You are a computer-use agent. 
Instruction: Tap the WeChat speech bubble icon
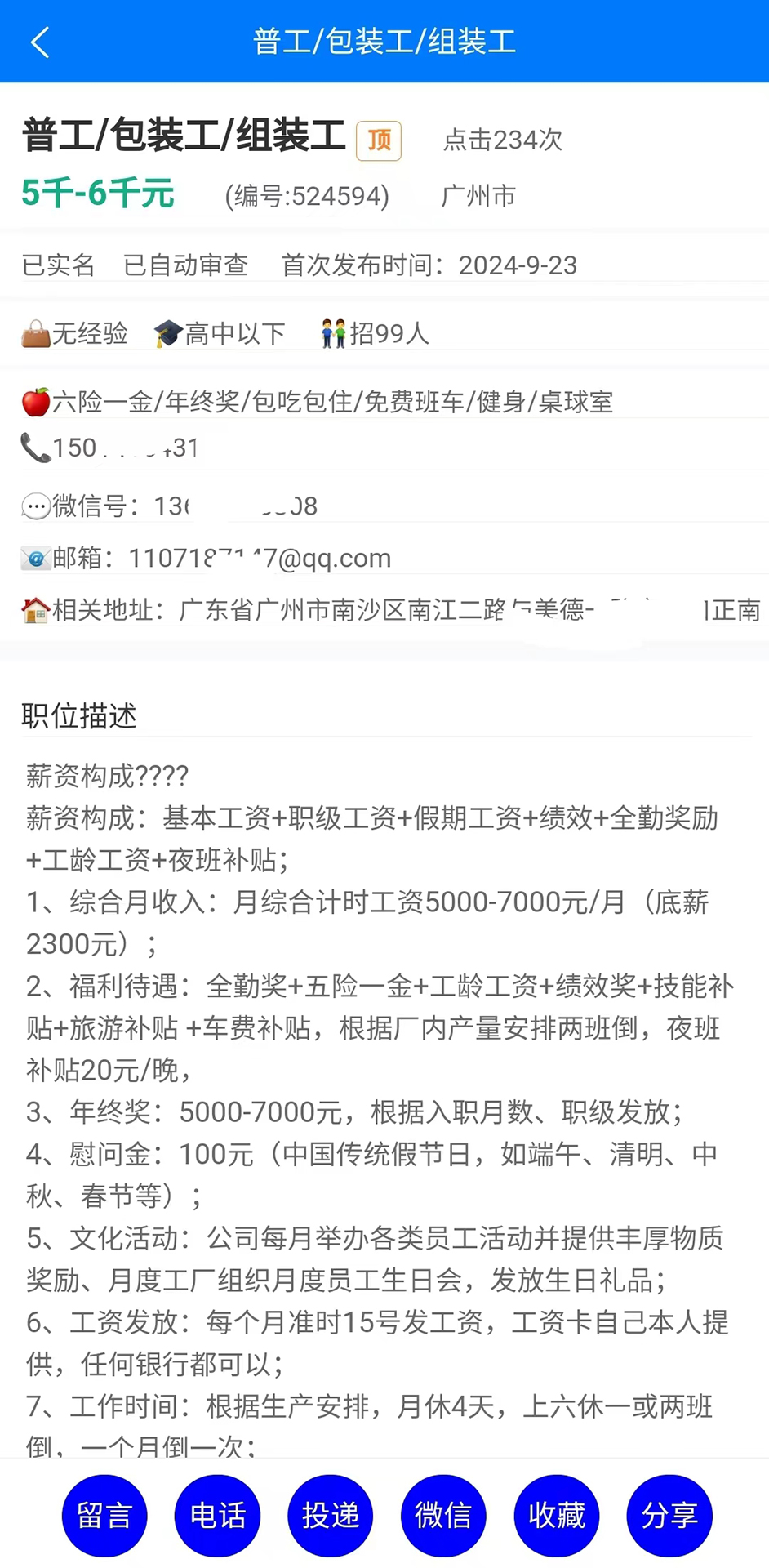click(35, 506)
